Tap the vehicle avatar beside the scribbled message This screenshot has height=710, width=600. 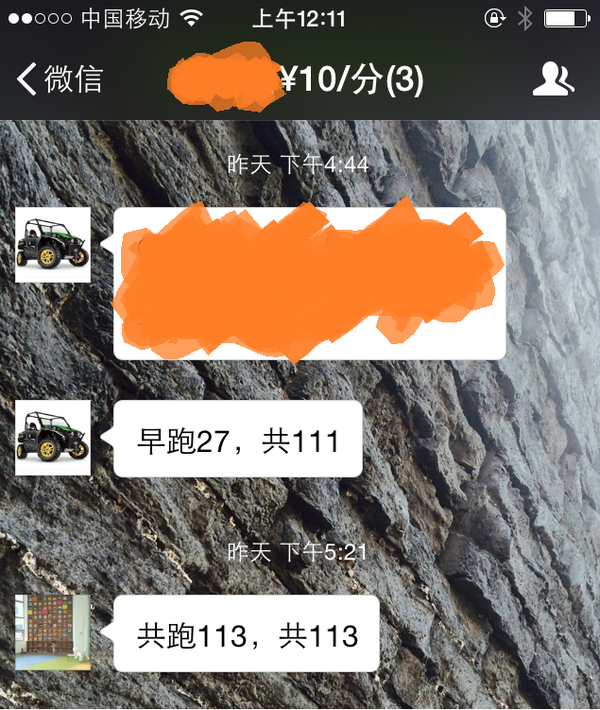(x=53, y=245)
